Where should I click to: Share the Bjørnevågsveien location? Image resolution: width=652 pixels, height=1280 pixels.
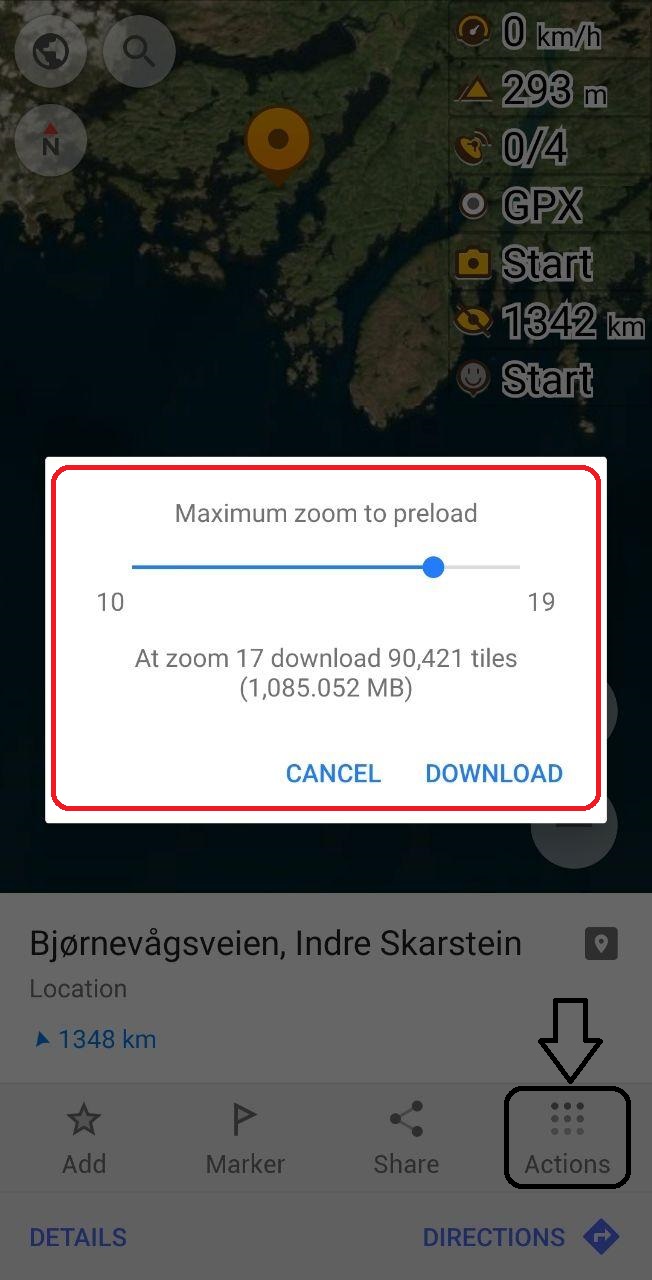coord(406,1138)
